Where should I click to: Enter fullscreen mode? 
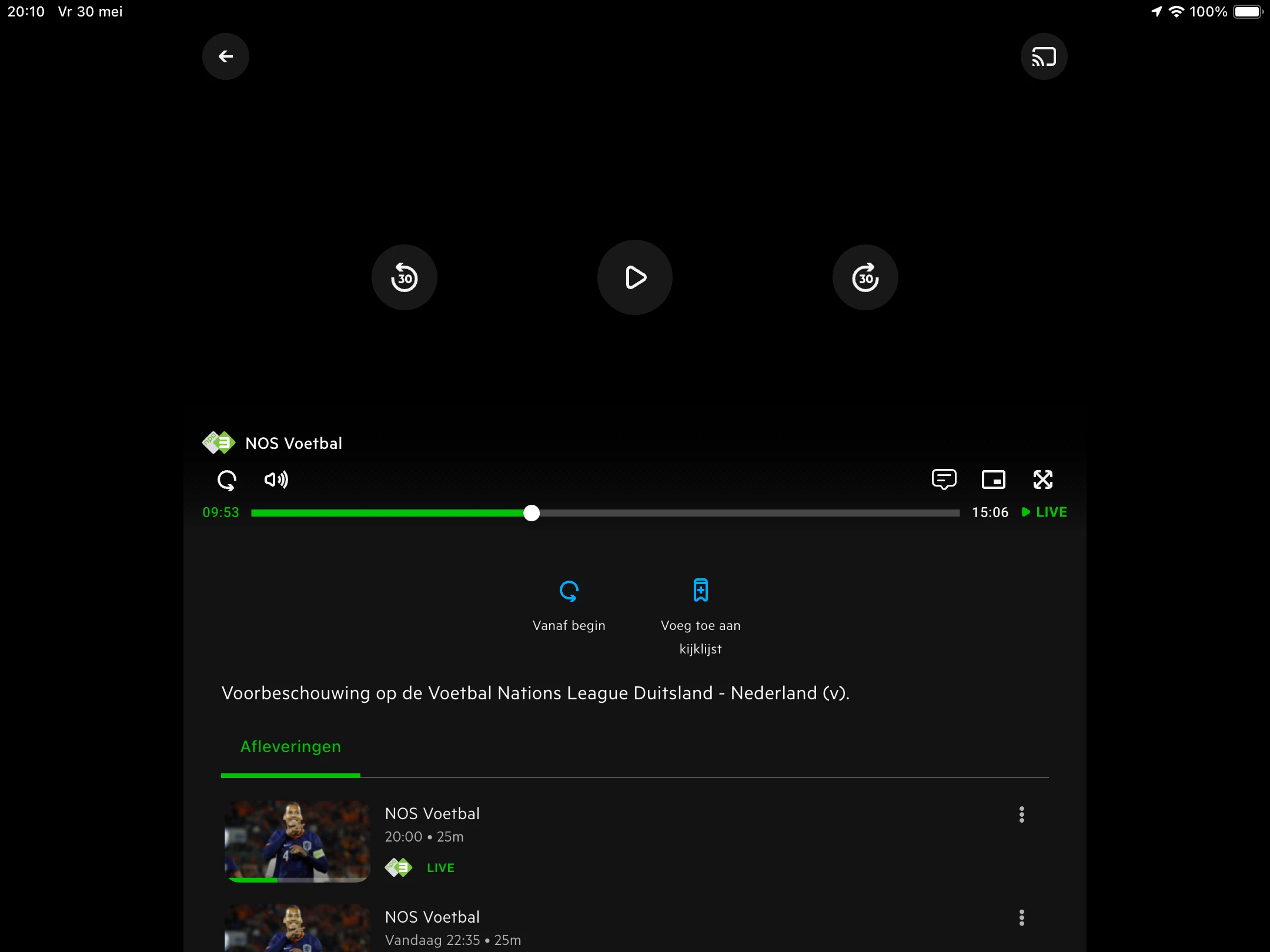pos(1042,480)
